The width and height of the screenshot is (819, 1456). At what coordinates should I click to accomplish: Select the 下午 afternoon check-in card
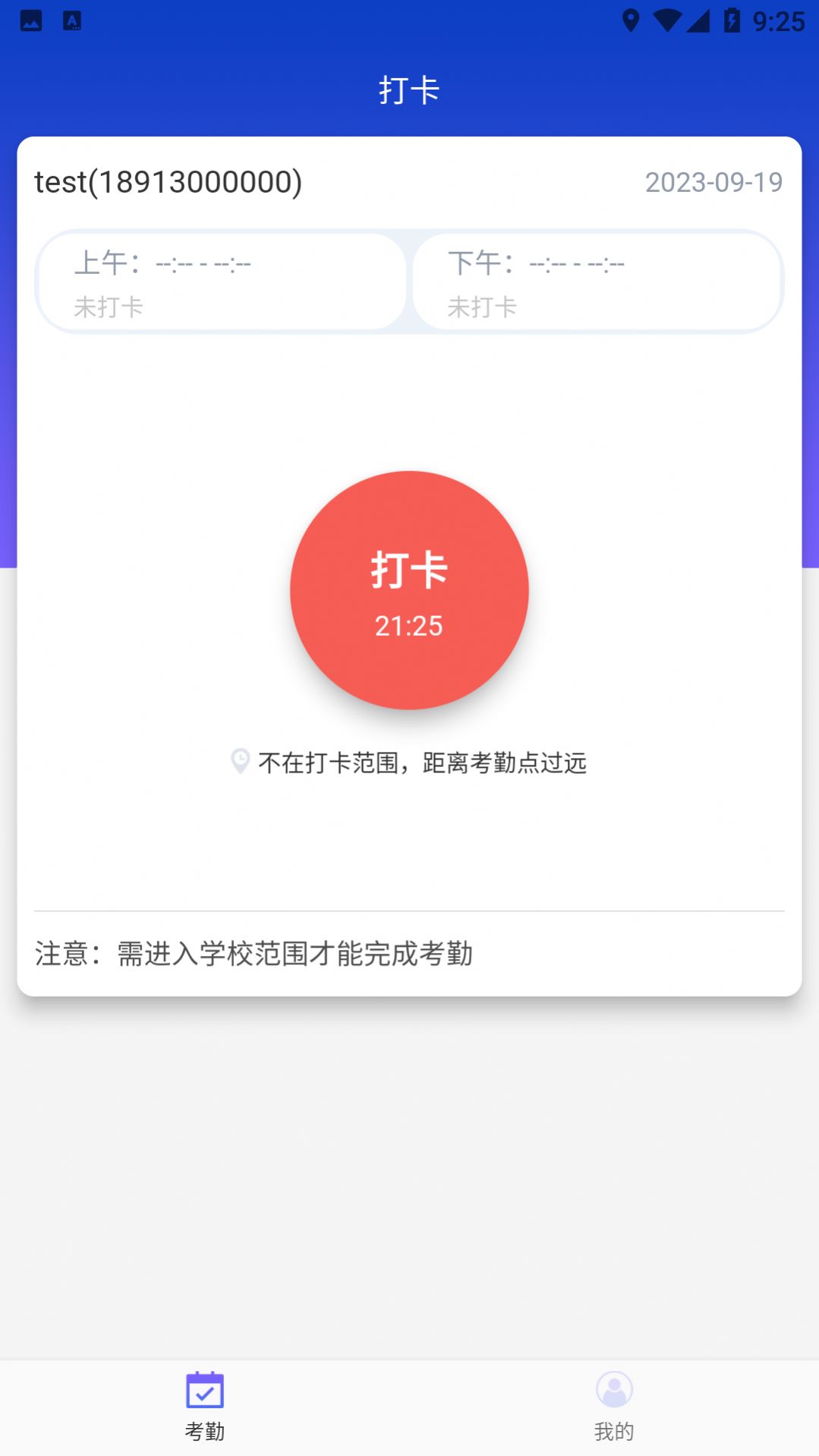tap(597, 281)
